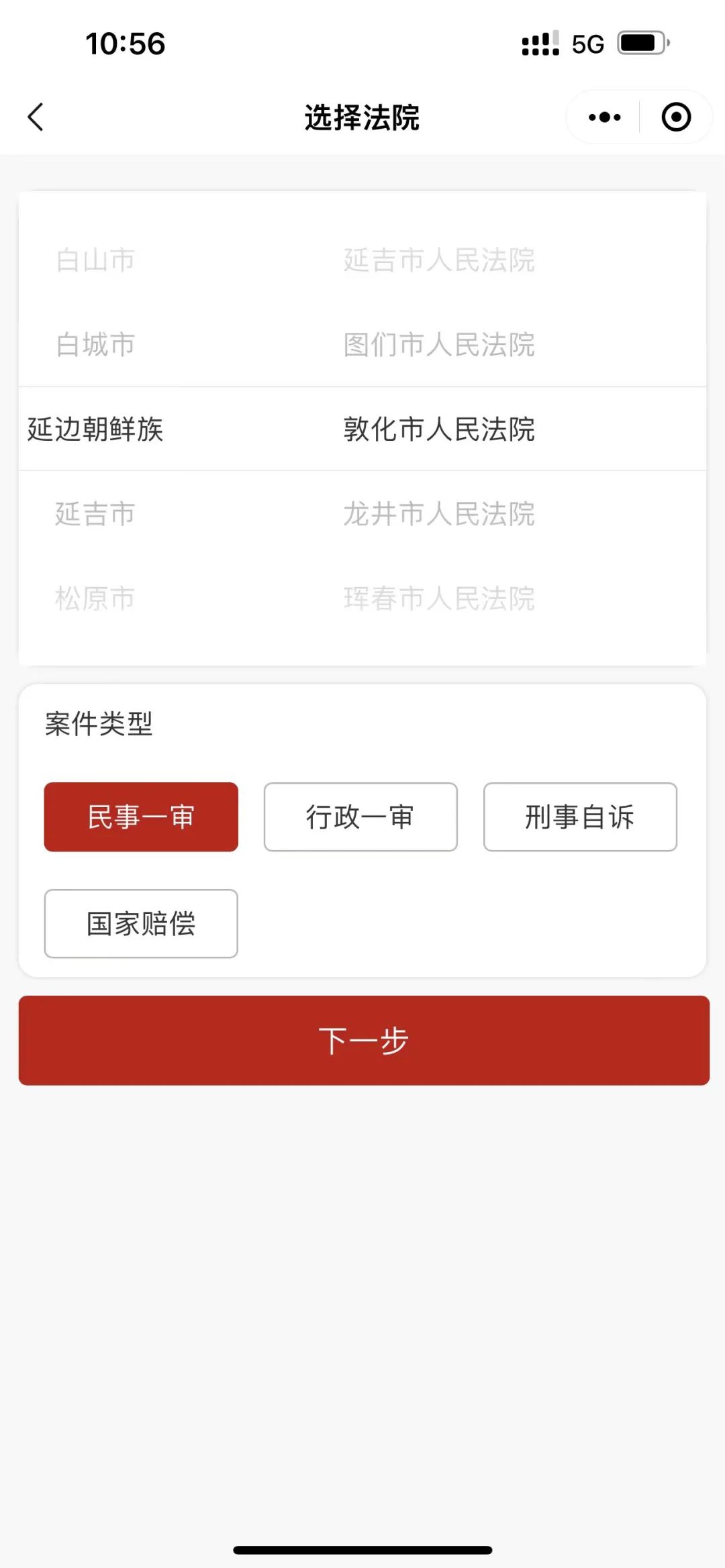Open the WeChat more options menu (three dots)
This screenshot has width=725, height=1568.
(602, 116)
